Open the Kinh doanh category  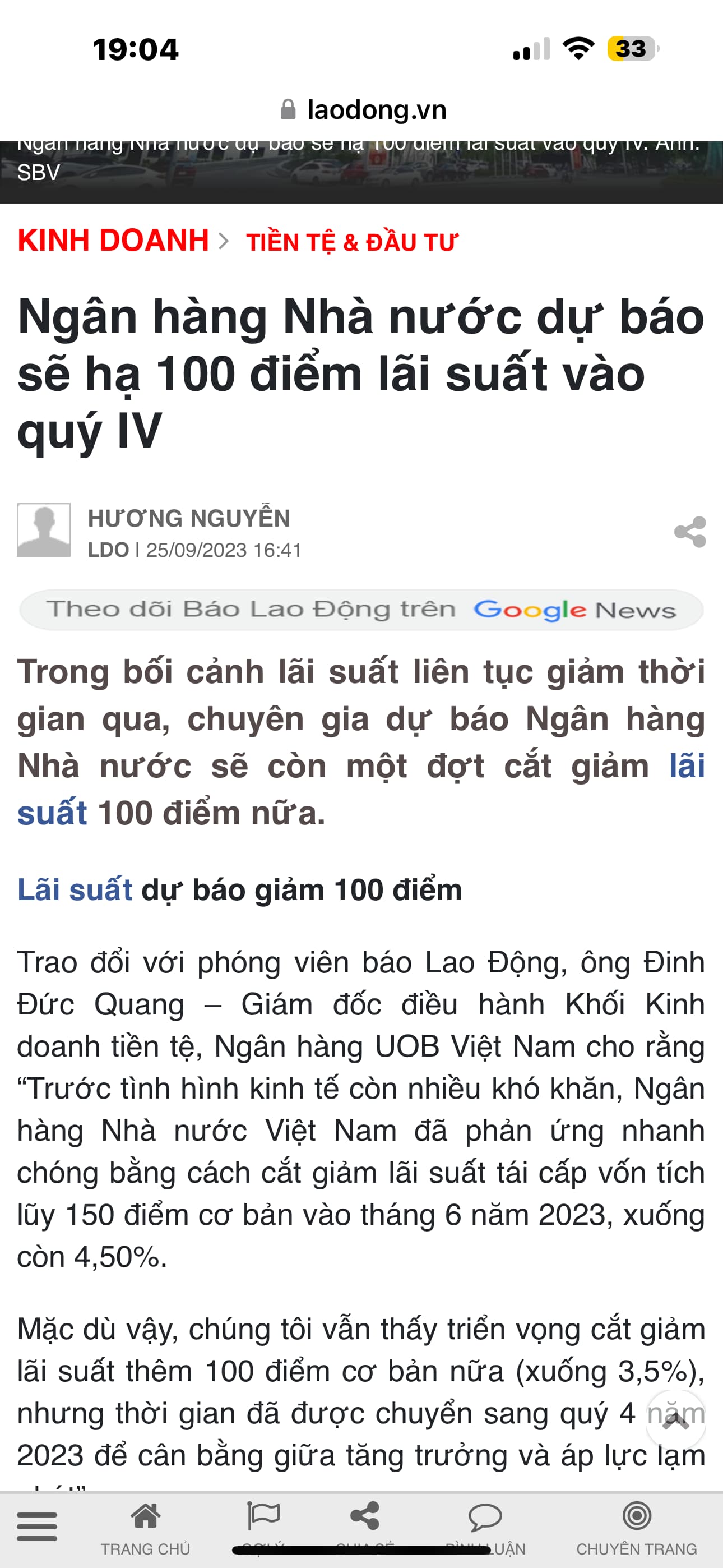pyautogui.click(x=113, y=241)
